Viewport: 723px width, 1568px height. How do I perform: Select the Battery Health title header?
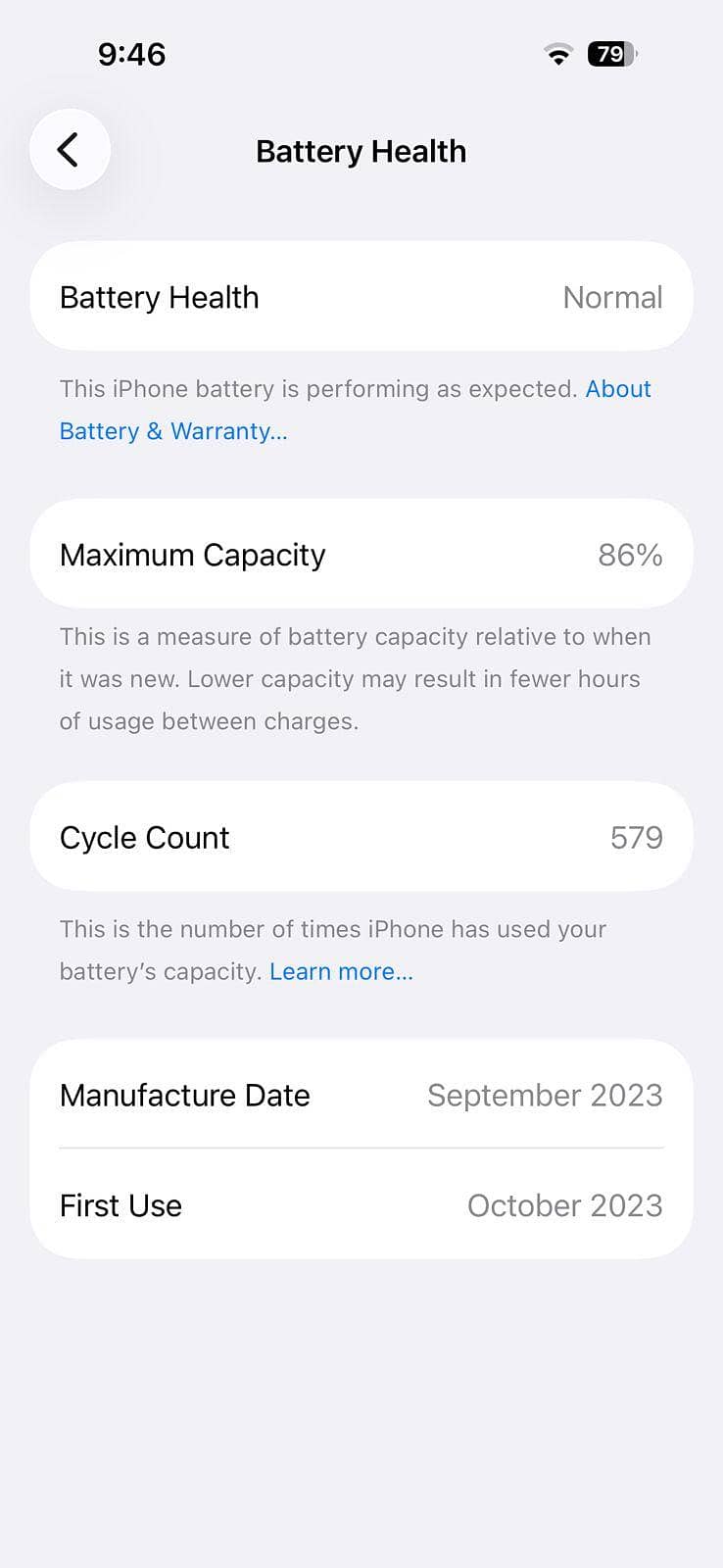pos(361,151)
